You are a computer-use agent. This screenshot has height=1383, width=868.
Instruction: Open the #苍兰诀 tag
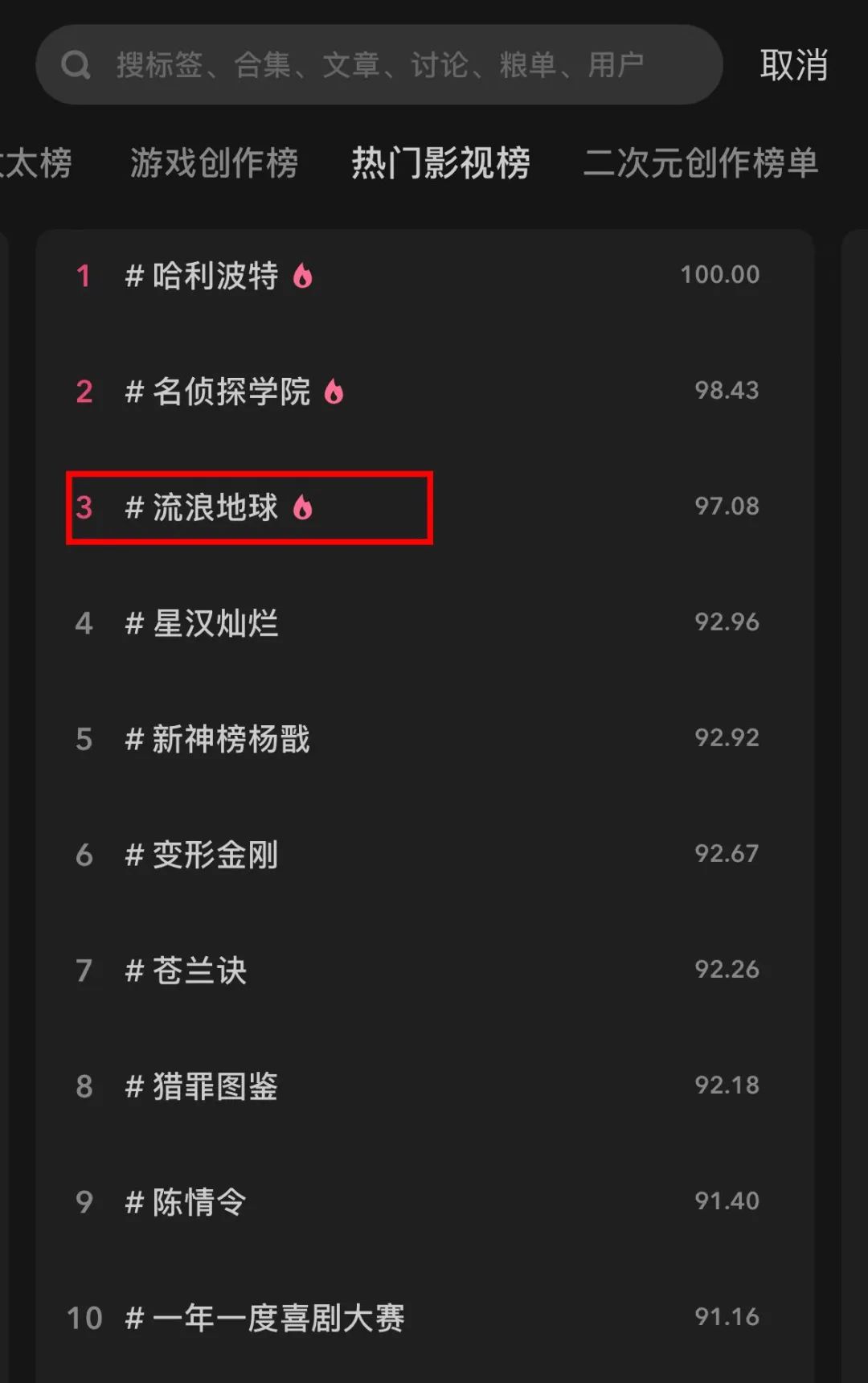click(x=424, y=971)
